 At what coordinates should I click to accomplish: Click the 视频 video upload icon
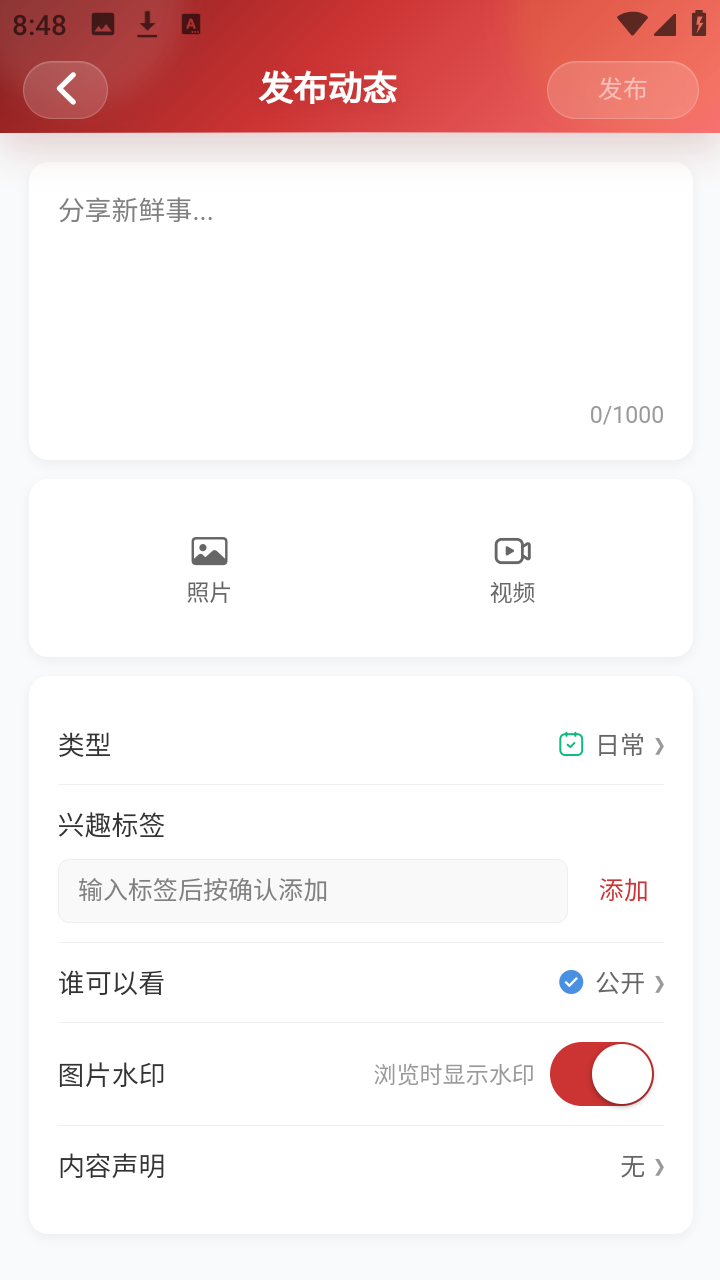tap(512, 549)
